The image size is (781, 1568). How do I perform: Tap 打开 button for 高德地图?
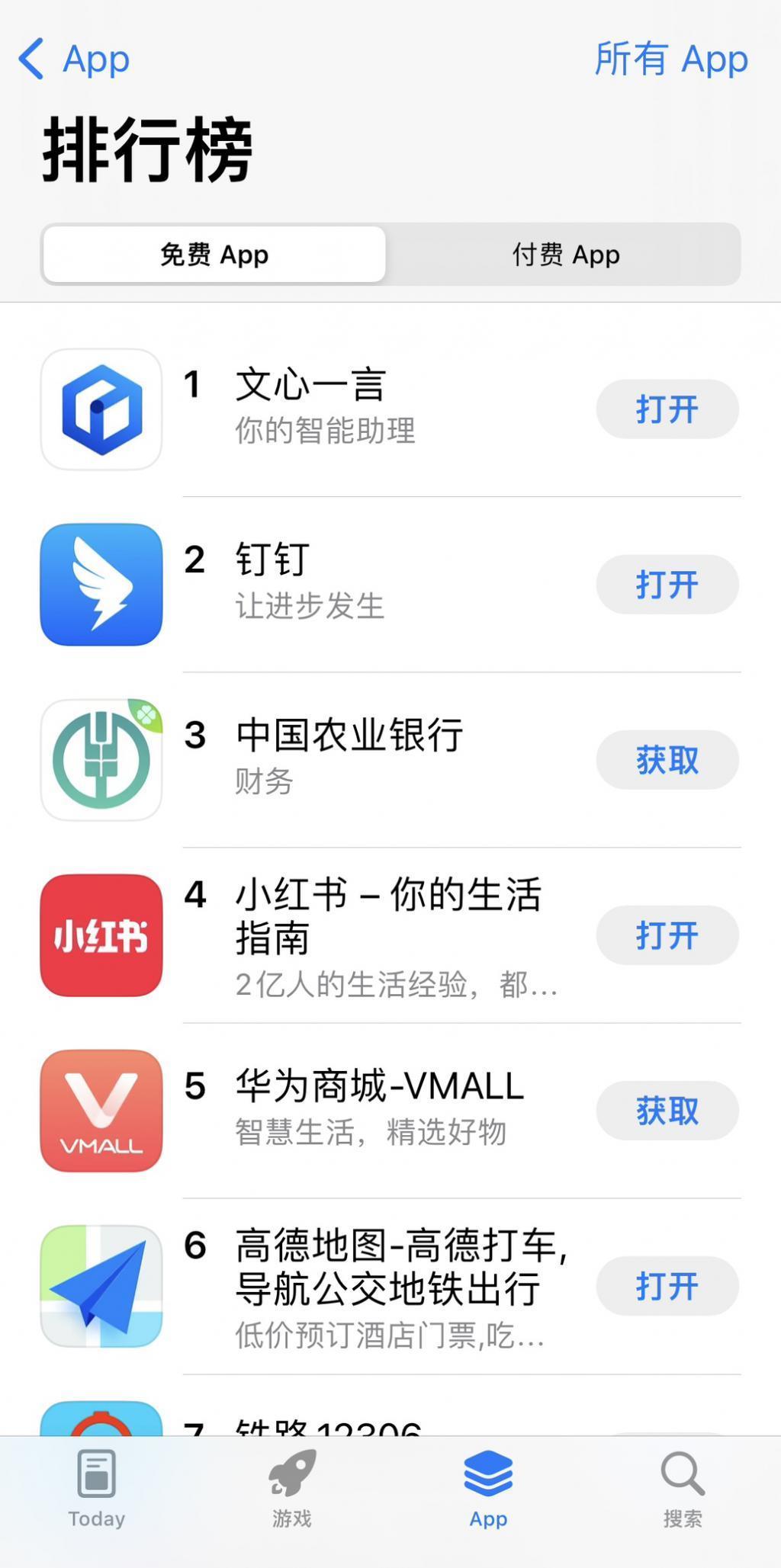(x=667, y=1287)
